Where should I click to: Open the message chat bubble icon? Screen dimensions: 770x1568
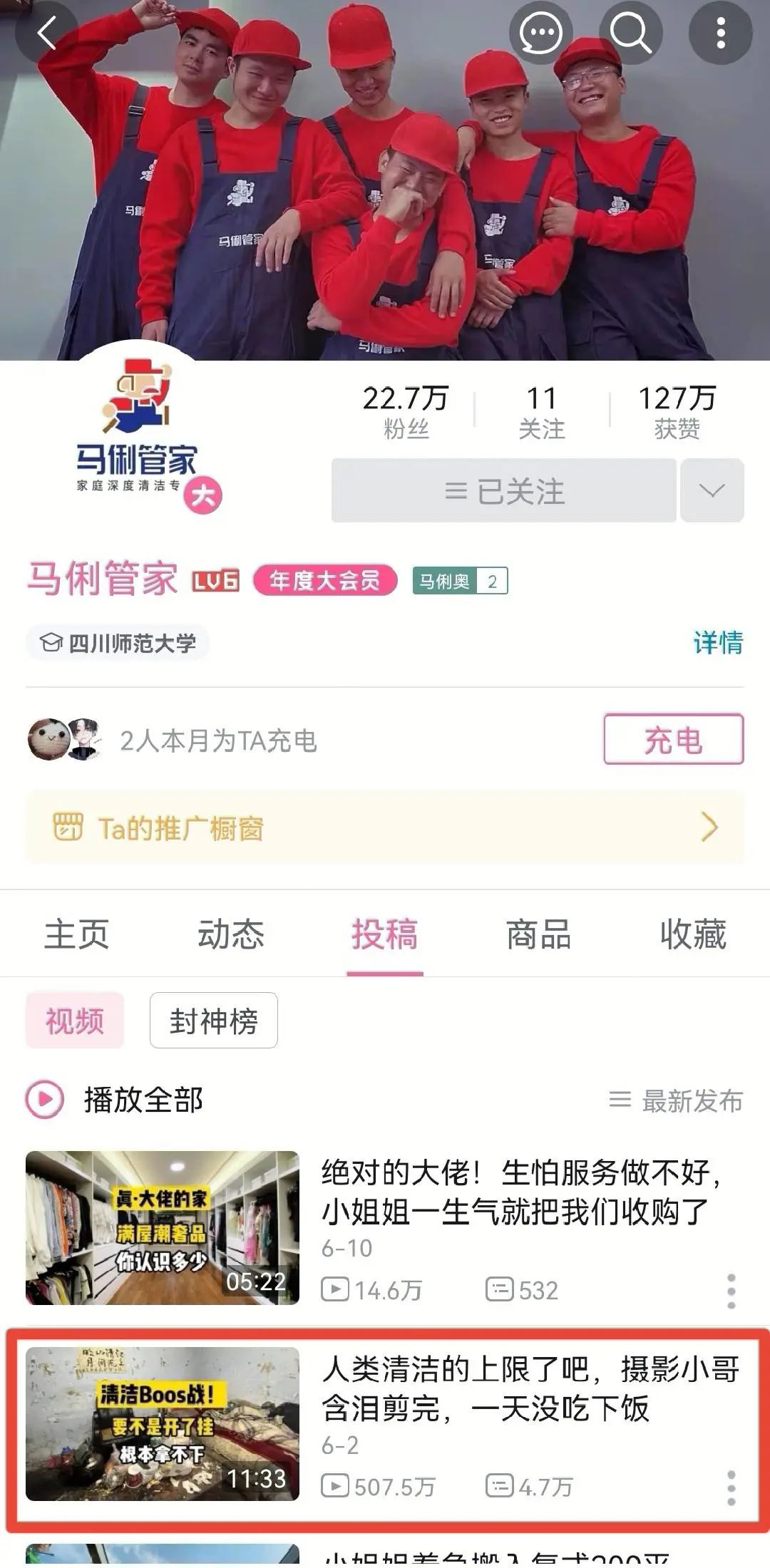(x=540, y=33)
